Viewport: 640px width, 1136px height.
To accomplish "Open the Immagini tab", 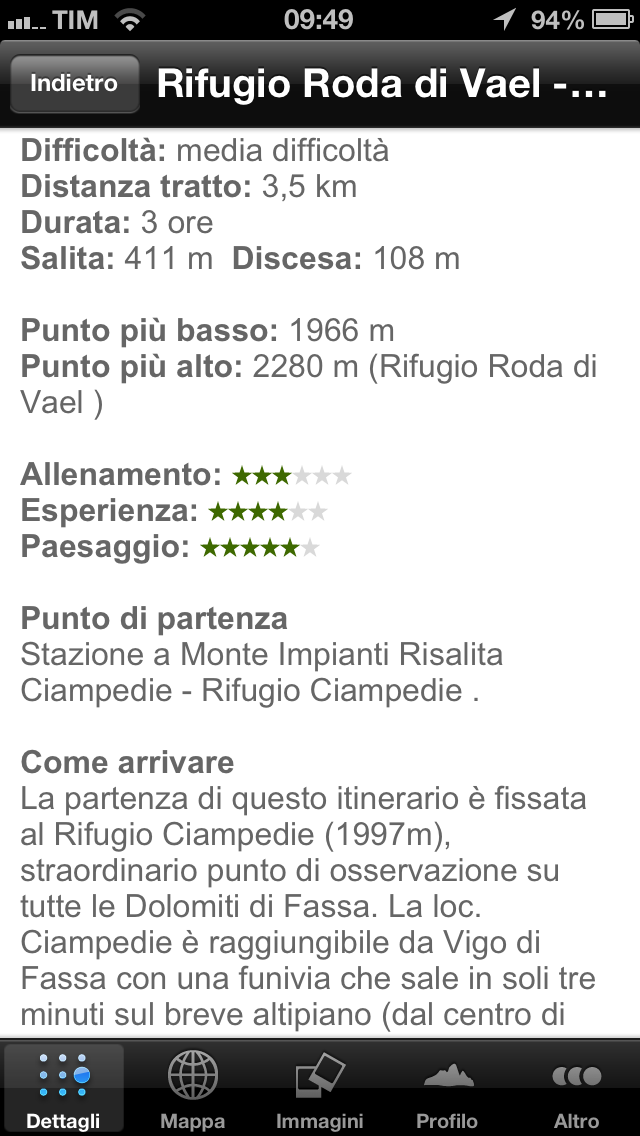I will pyautogui.click(x=320, y=1090).
